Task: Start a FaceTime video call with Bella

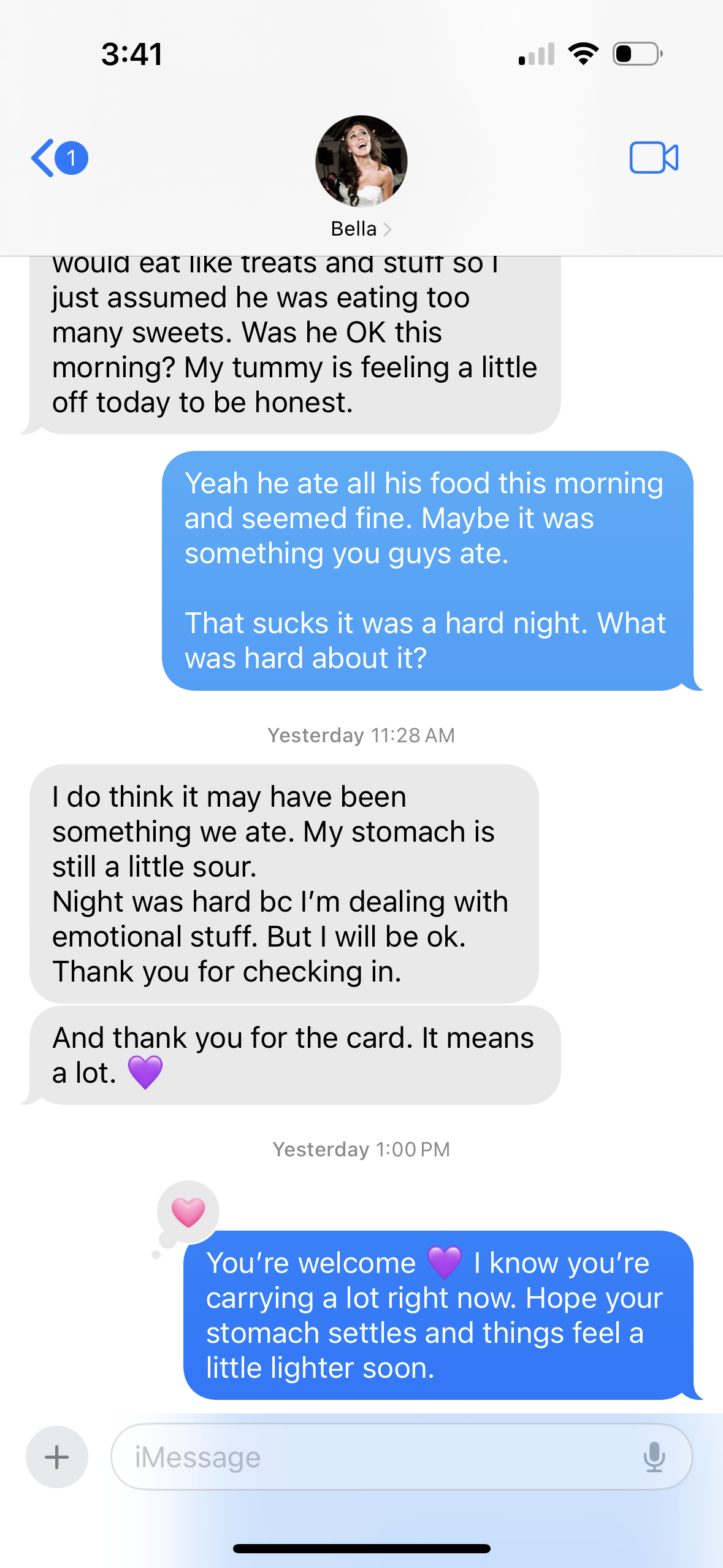Action: point(653,158)
